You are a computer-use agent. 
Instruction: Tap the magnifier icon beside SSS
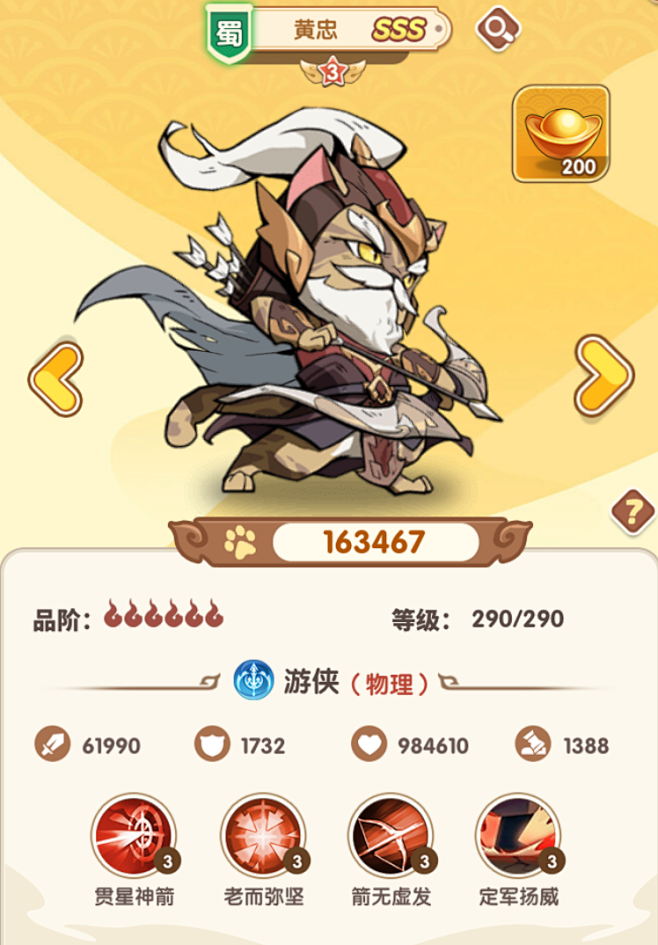(496, 29)
